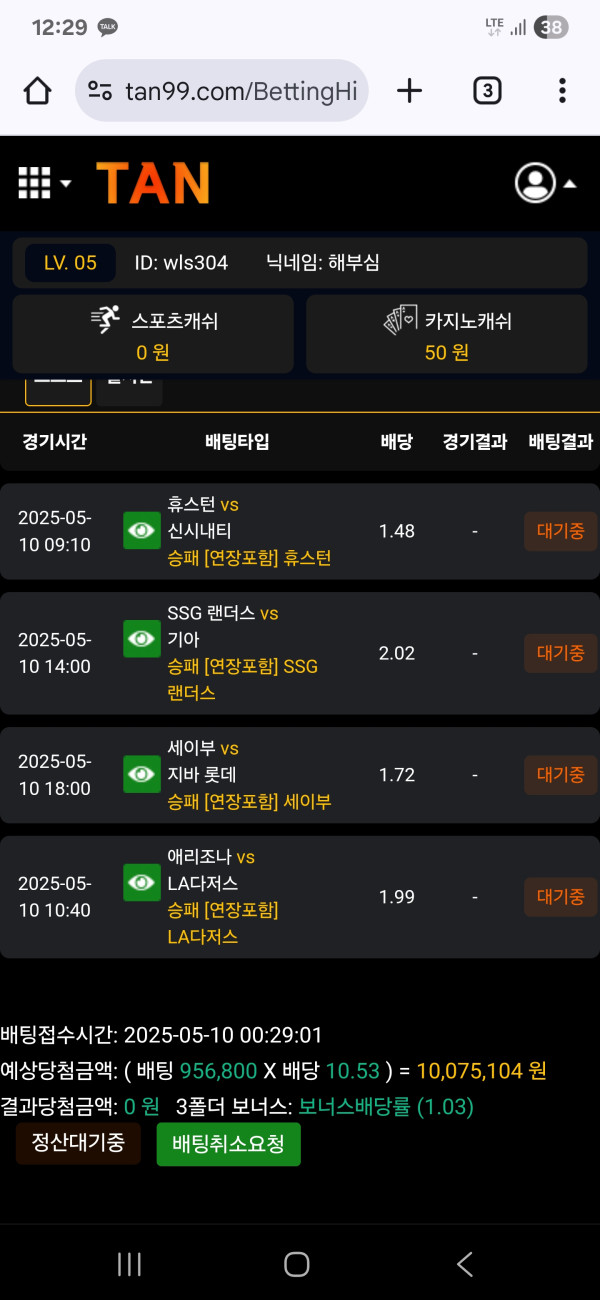View details for 애리조나 vs LA다저스
The width and height of the screenshot is (600, 1300).
pos(142,882)
